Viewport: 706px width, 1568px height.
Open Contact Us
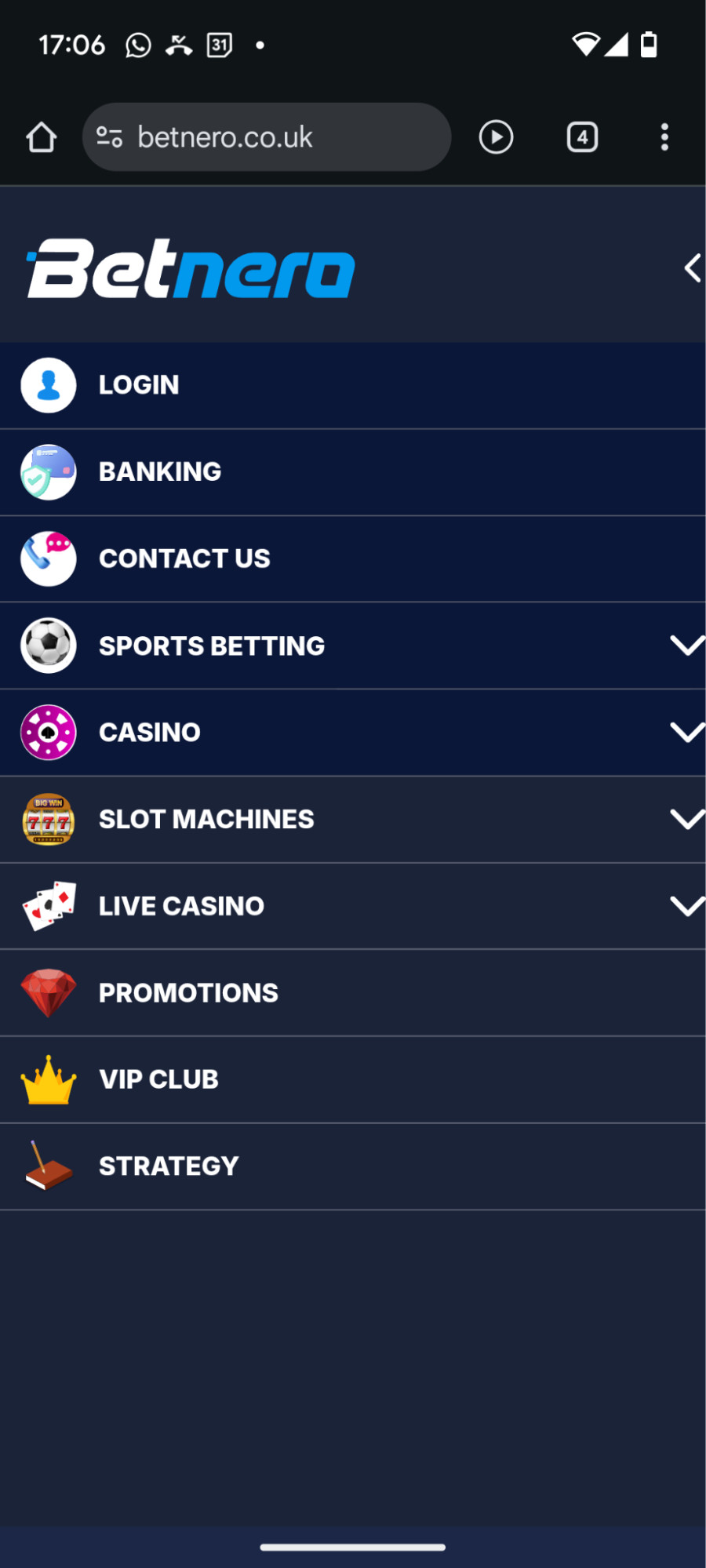pos(184,558)
